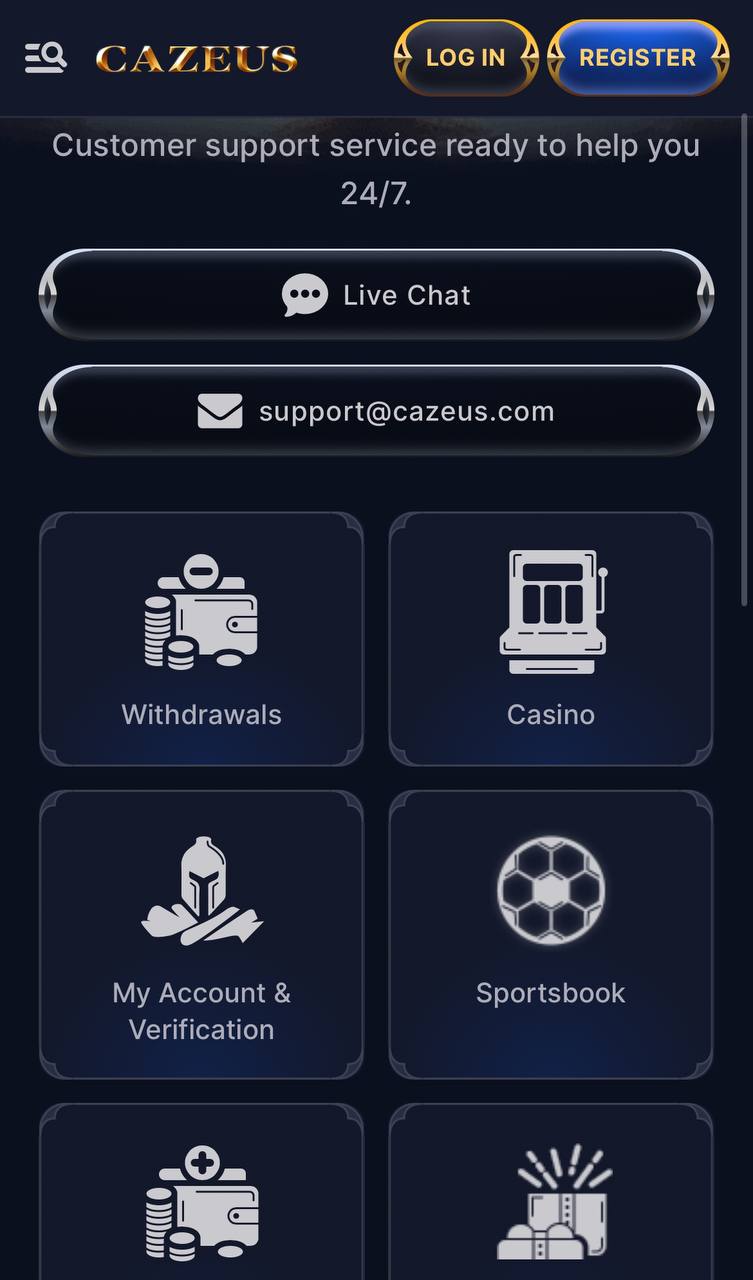Screen dimensions: 753x1280
Task: Open the Withdrawals help card
Action: pyautogui.click(x=201, y=639)
